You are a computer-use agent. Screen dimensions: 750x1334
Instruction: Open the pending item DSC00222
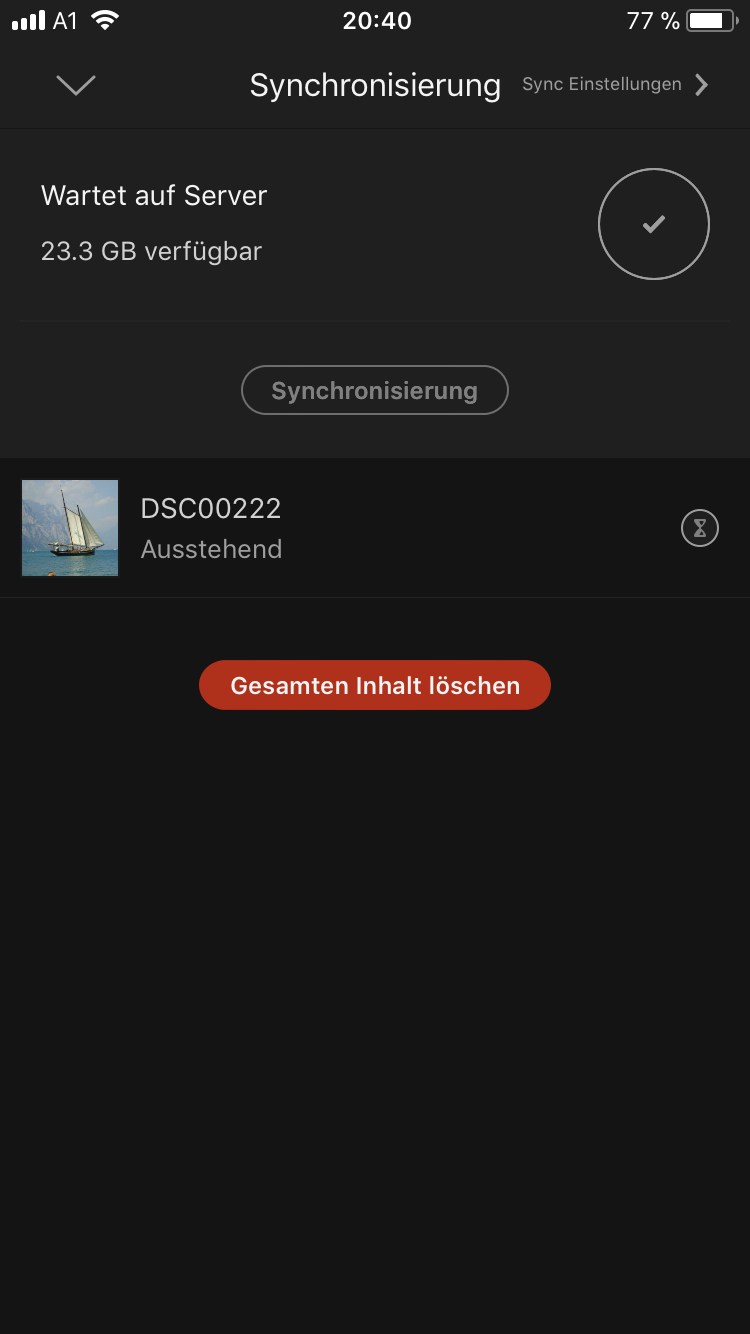pos(211,528)
